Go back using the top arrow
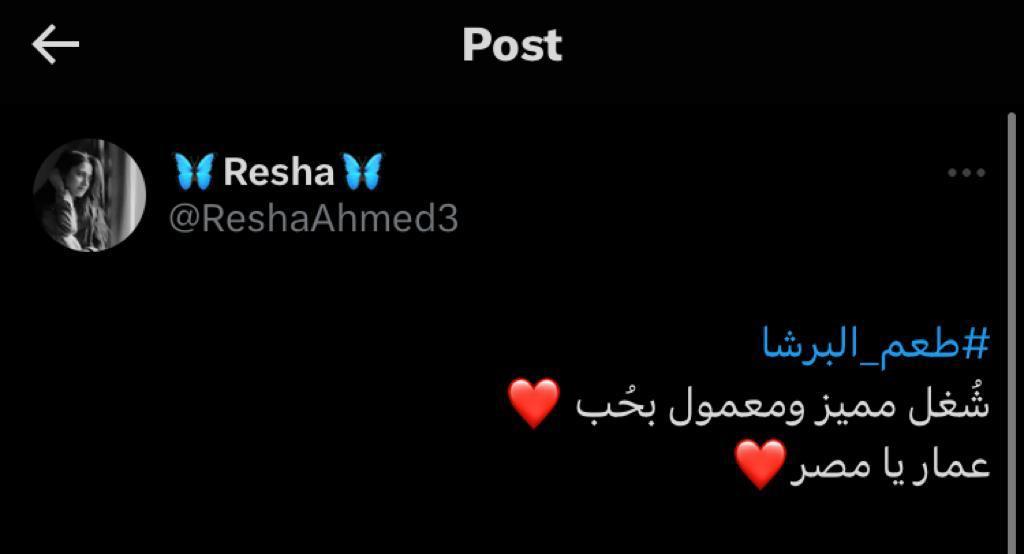Screen dimensions: 1024x554 click(55, 45)
